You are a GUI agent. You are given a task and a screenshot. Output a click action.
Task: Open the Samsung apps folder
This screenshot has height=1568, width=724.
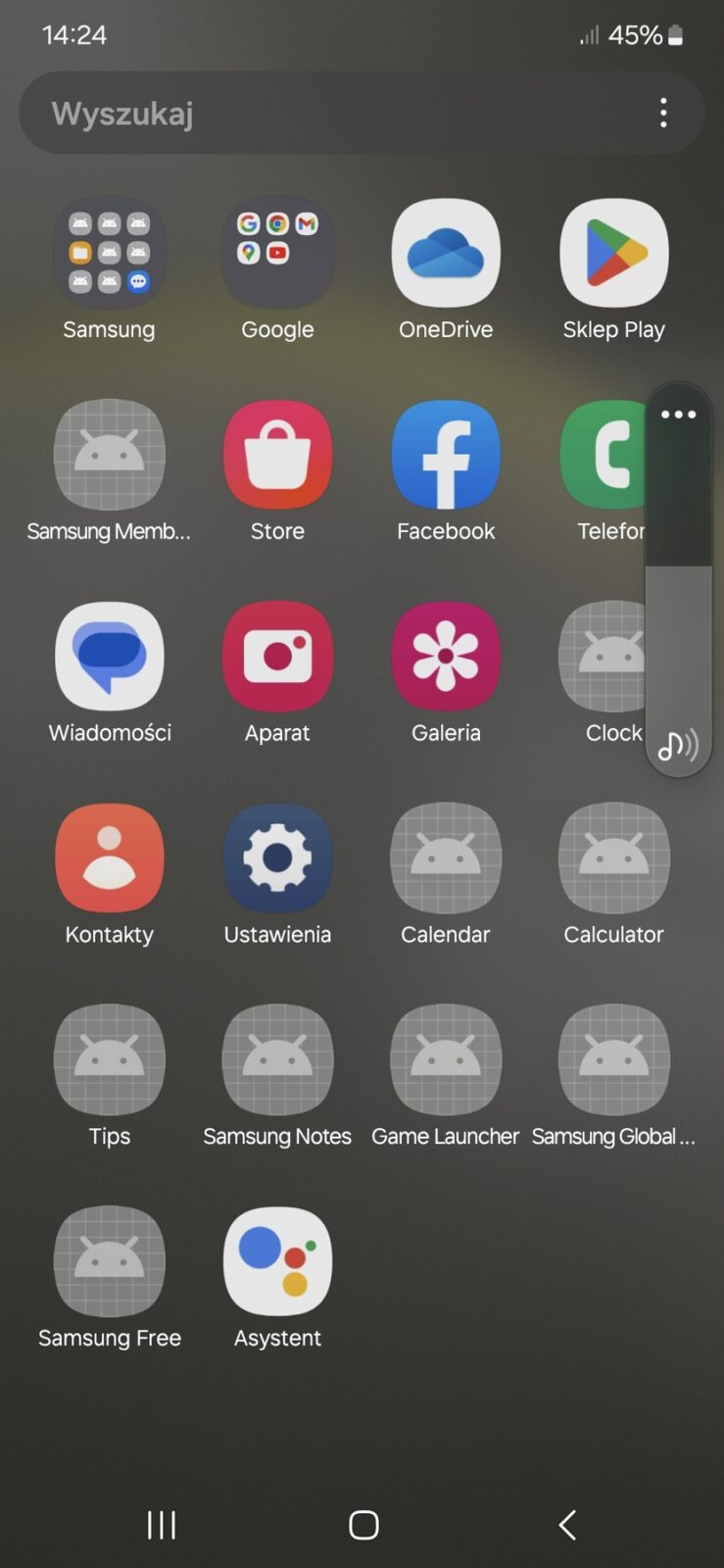(109, 255)
